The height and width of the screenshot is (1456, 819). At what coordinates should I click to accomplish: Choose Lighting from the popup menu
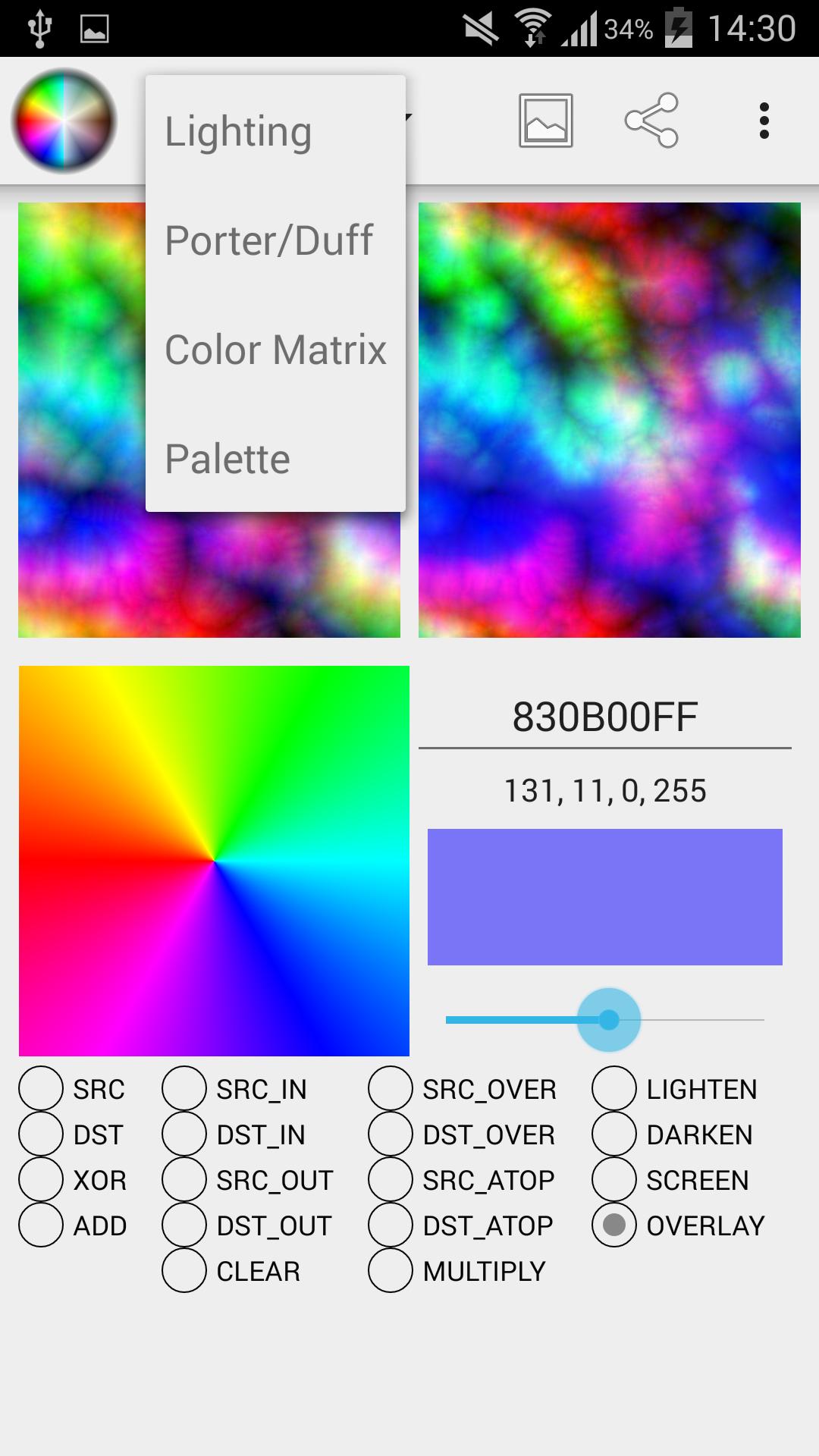[x=238, y=130]
